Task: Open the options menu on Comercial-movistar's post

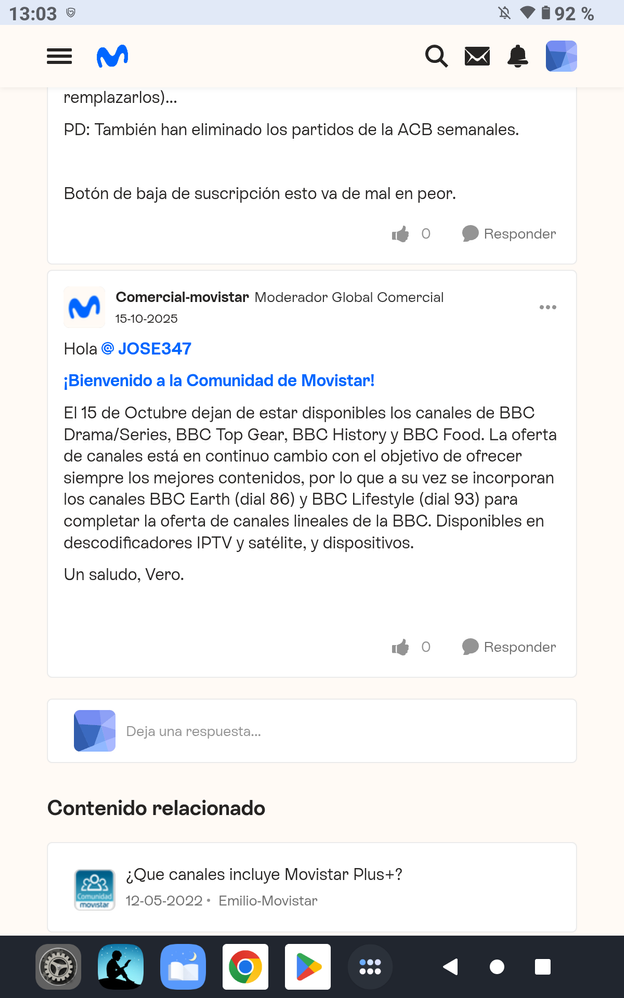Action: (x=547, y=307)
